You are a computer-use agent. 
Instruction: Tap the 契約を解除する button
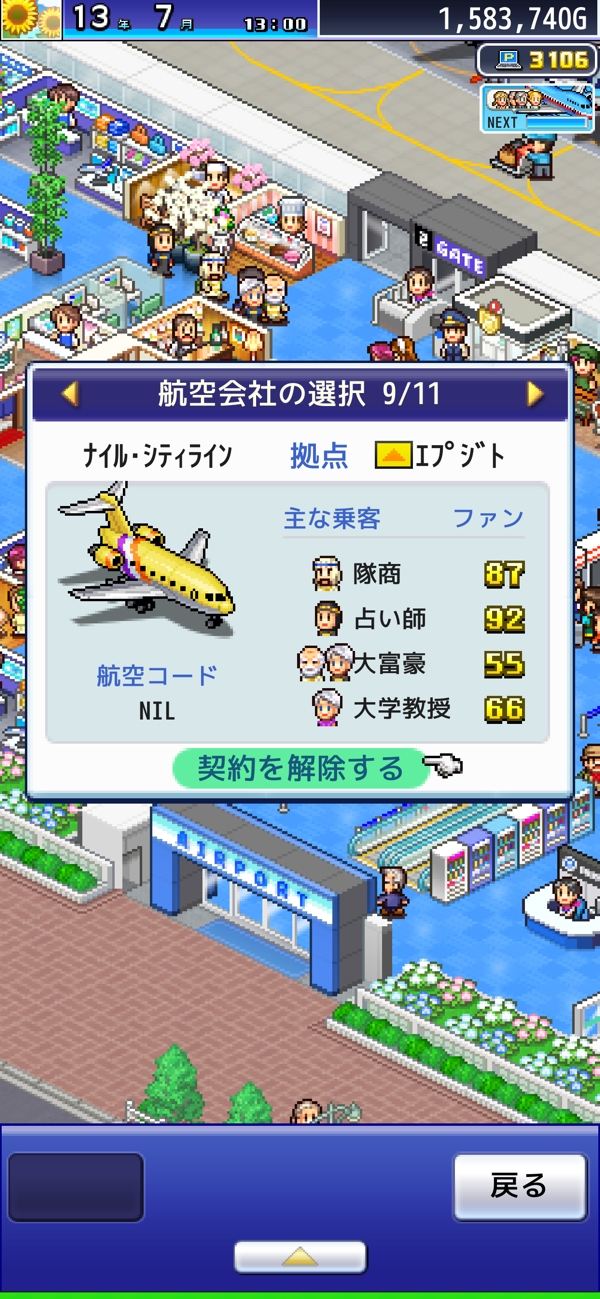coord(301,768)
